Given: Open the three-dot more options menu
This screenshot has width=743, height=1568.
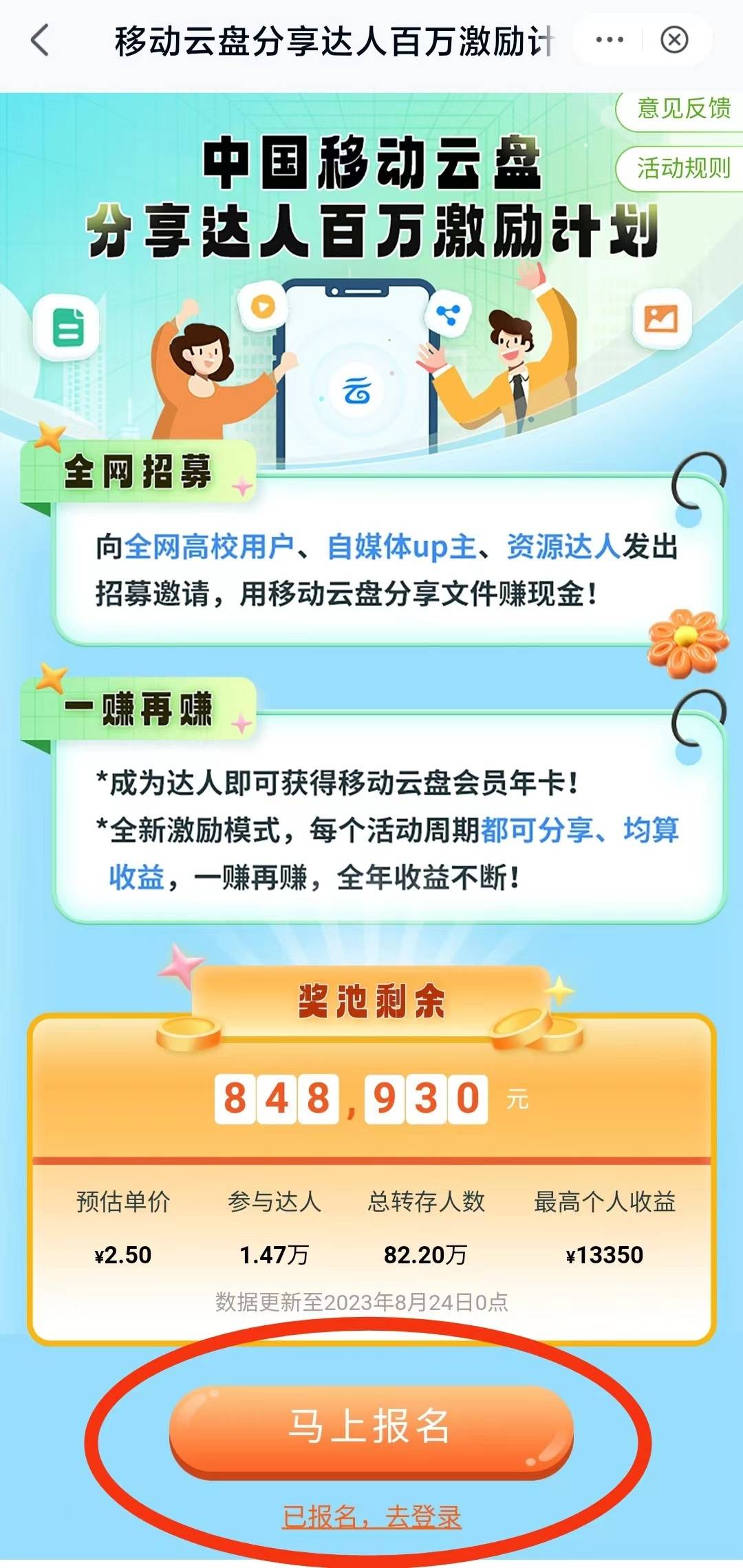Looking at the screenshot, I should 609,40.
